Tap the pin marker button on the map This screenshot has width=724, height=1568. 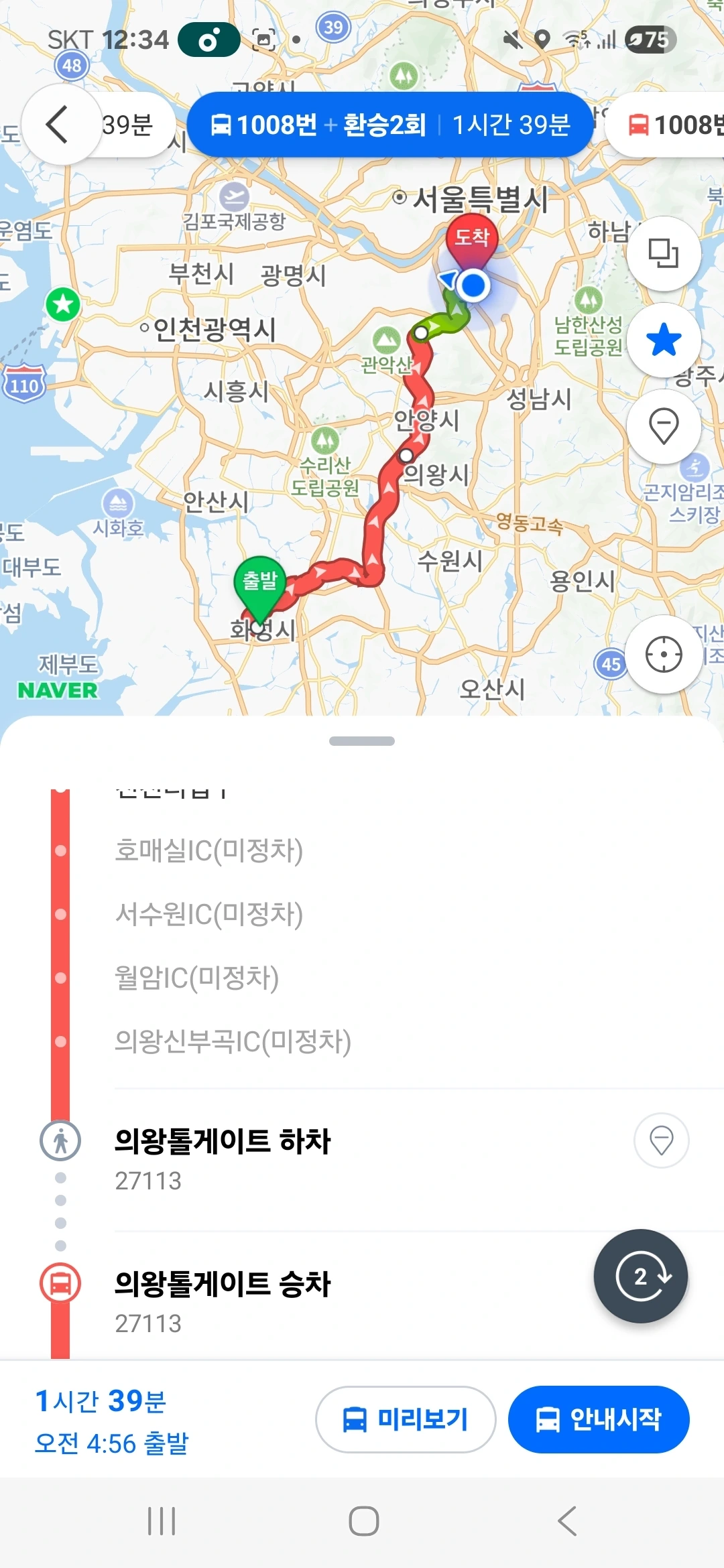(664, 426)
